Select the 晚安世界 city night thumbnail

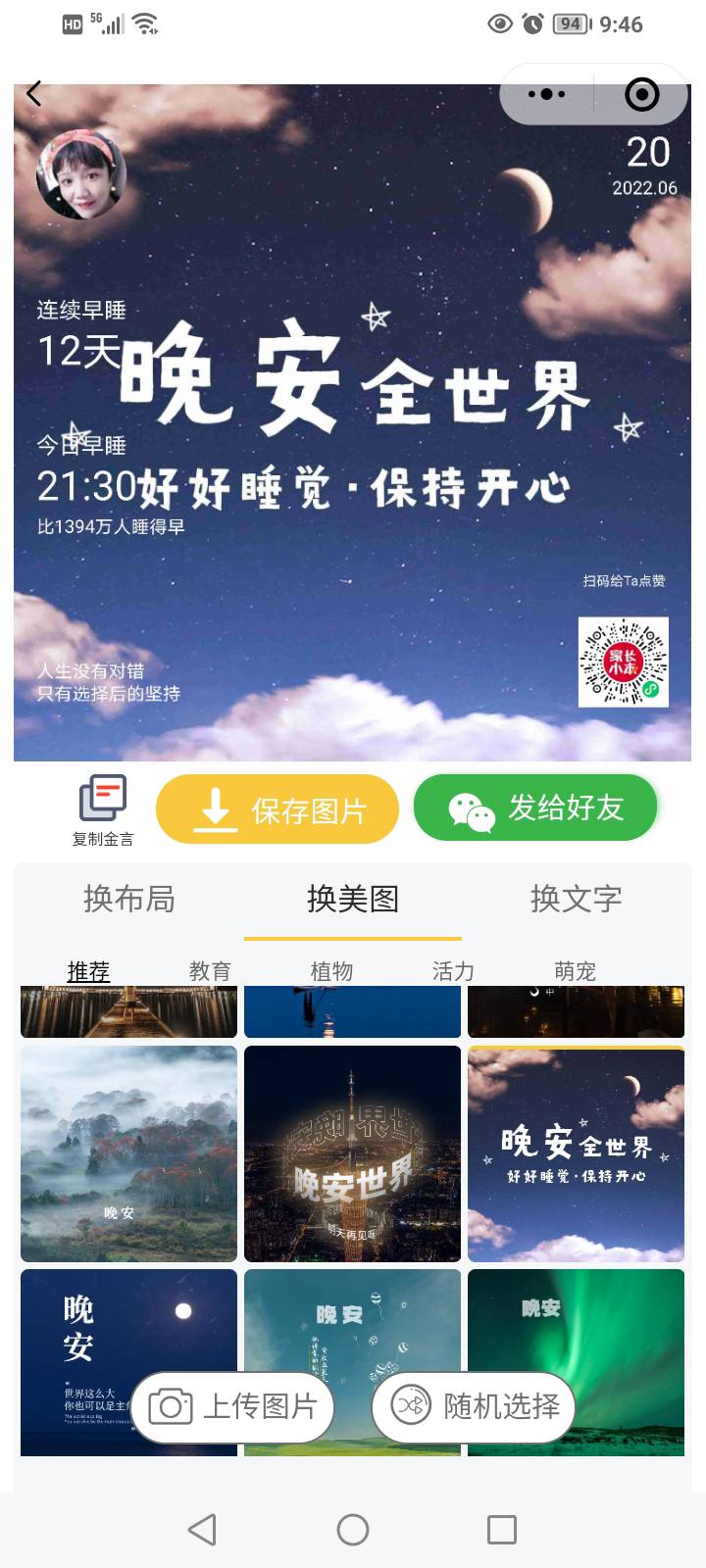click(352, 1154)
